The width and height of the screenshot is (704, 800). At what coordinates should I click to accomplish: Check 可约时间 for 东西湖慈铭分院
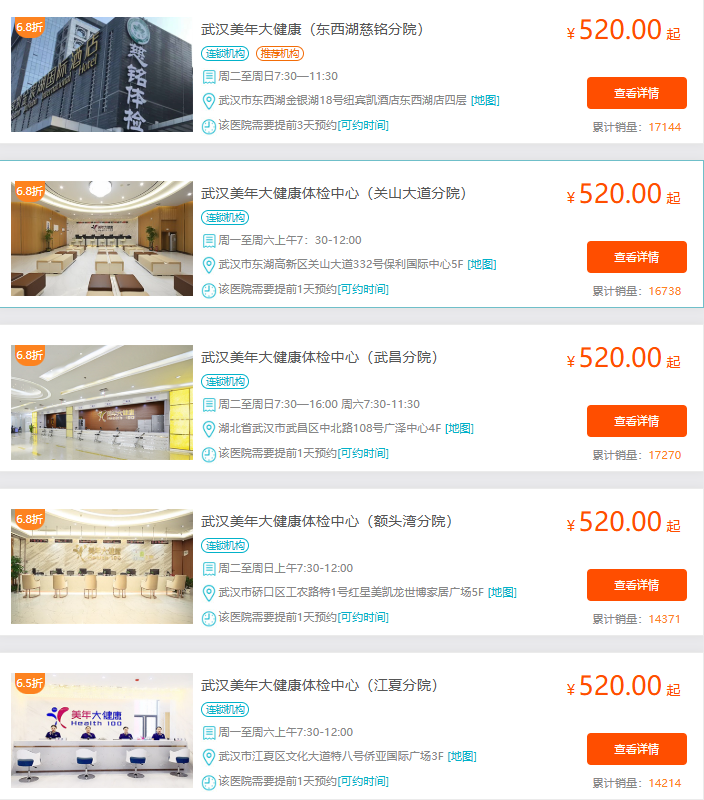[x=363, y=125]
